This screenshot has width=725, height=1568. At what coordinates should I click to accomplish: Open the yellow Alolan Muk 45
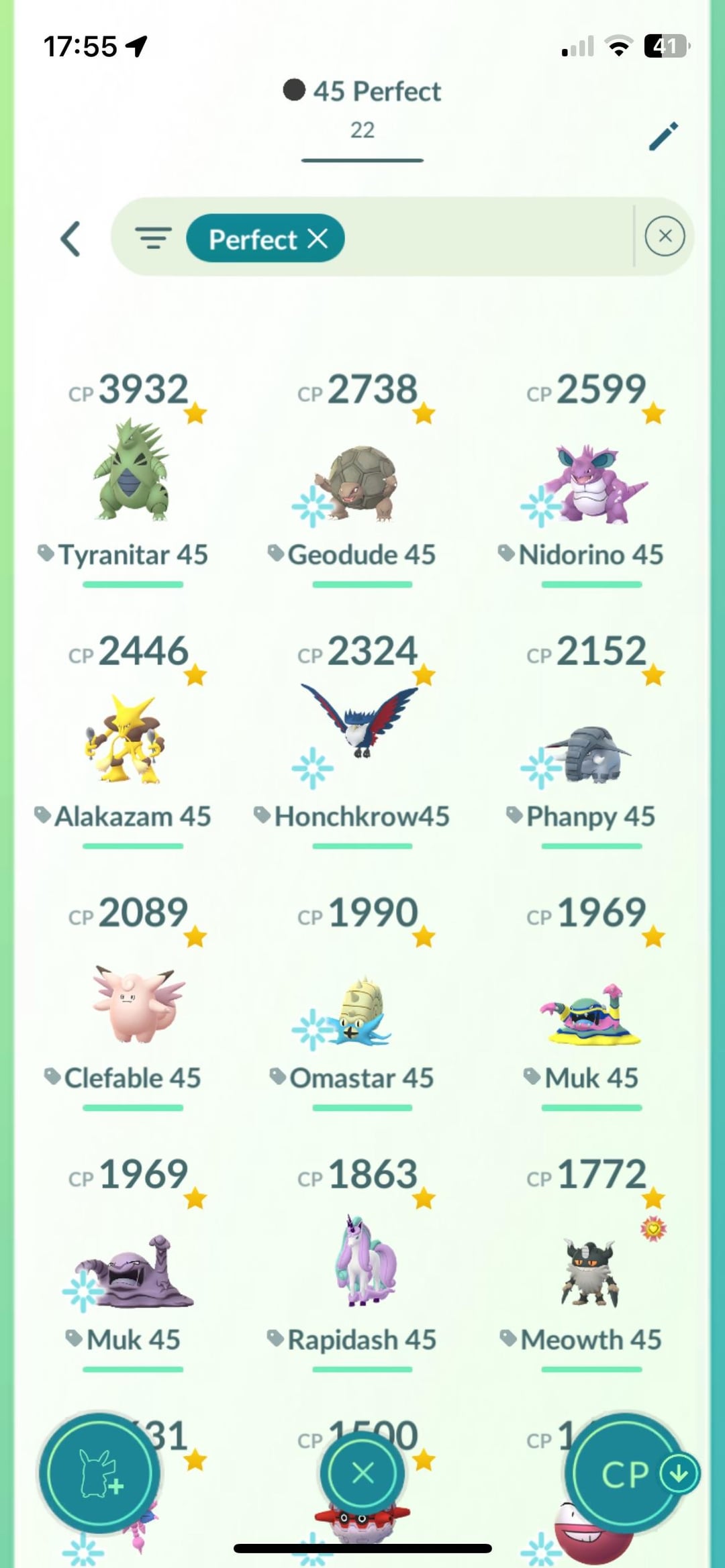(x=591, y=1013)
